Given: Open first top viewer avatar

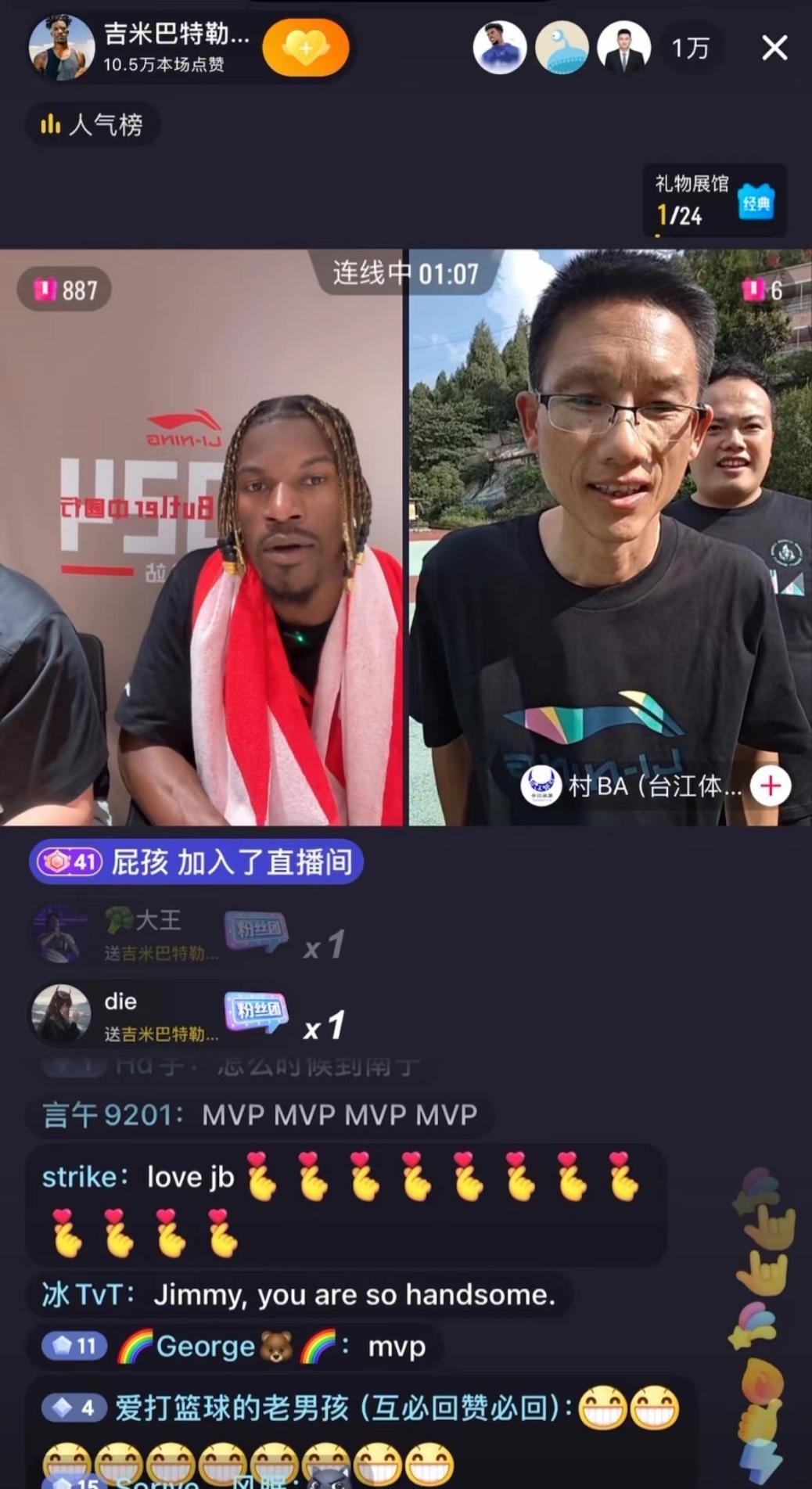Looking at the screenshot, I should click(499, 49).
